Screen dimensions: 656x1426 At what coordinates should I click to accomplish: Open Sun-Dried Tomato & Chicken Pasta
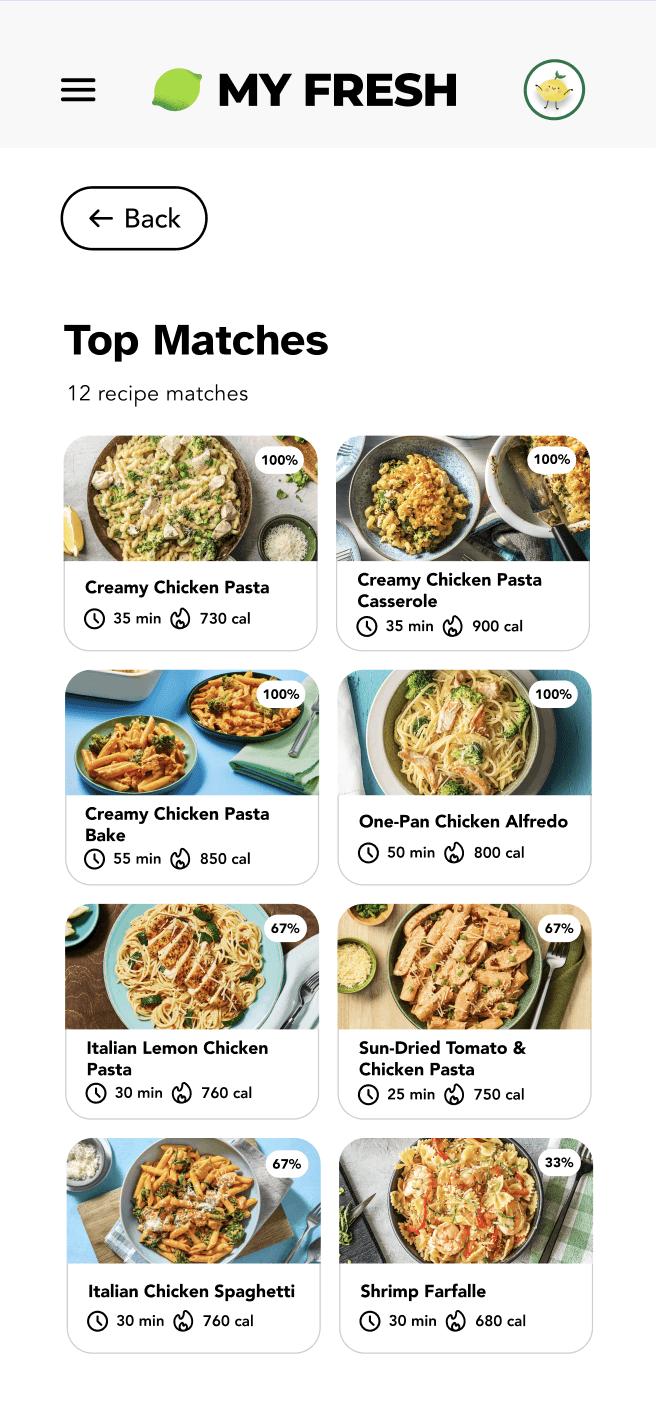pos(464,1011)
